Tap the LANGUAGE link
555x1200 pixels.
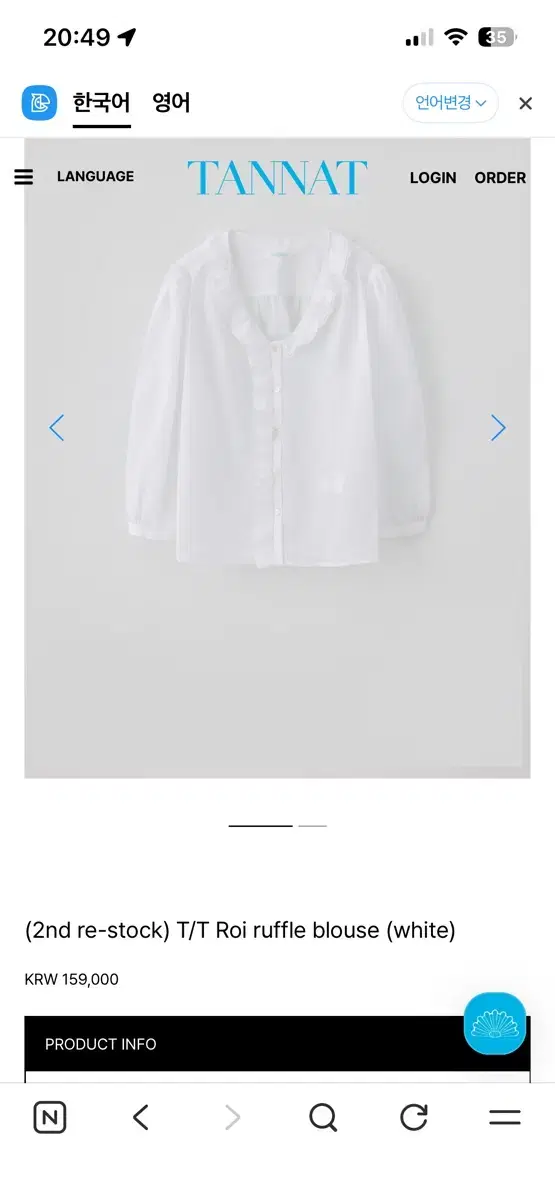click(x=95, y=176)
